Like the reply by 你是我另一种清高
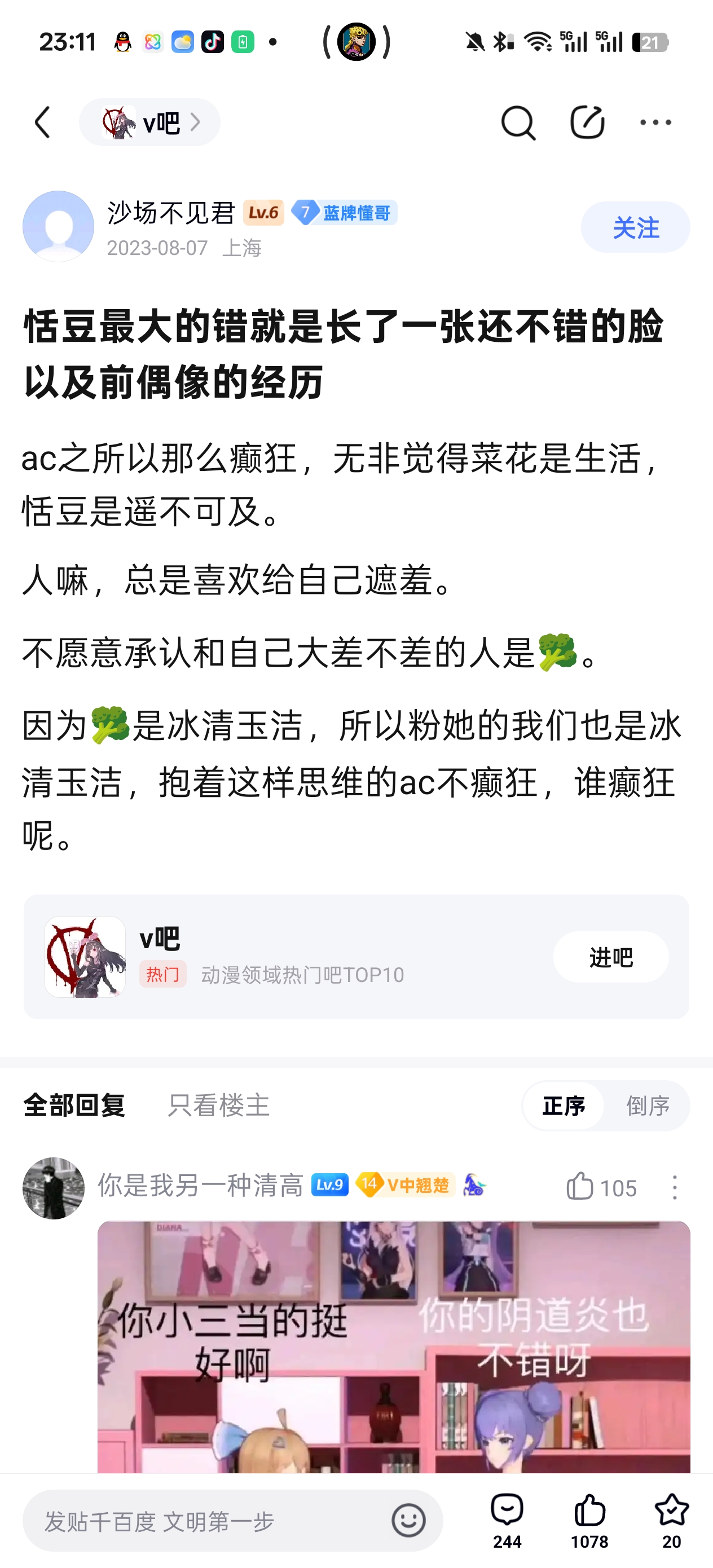This screenshot has width=713, height=1568. coord(601,1187)
